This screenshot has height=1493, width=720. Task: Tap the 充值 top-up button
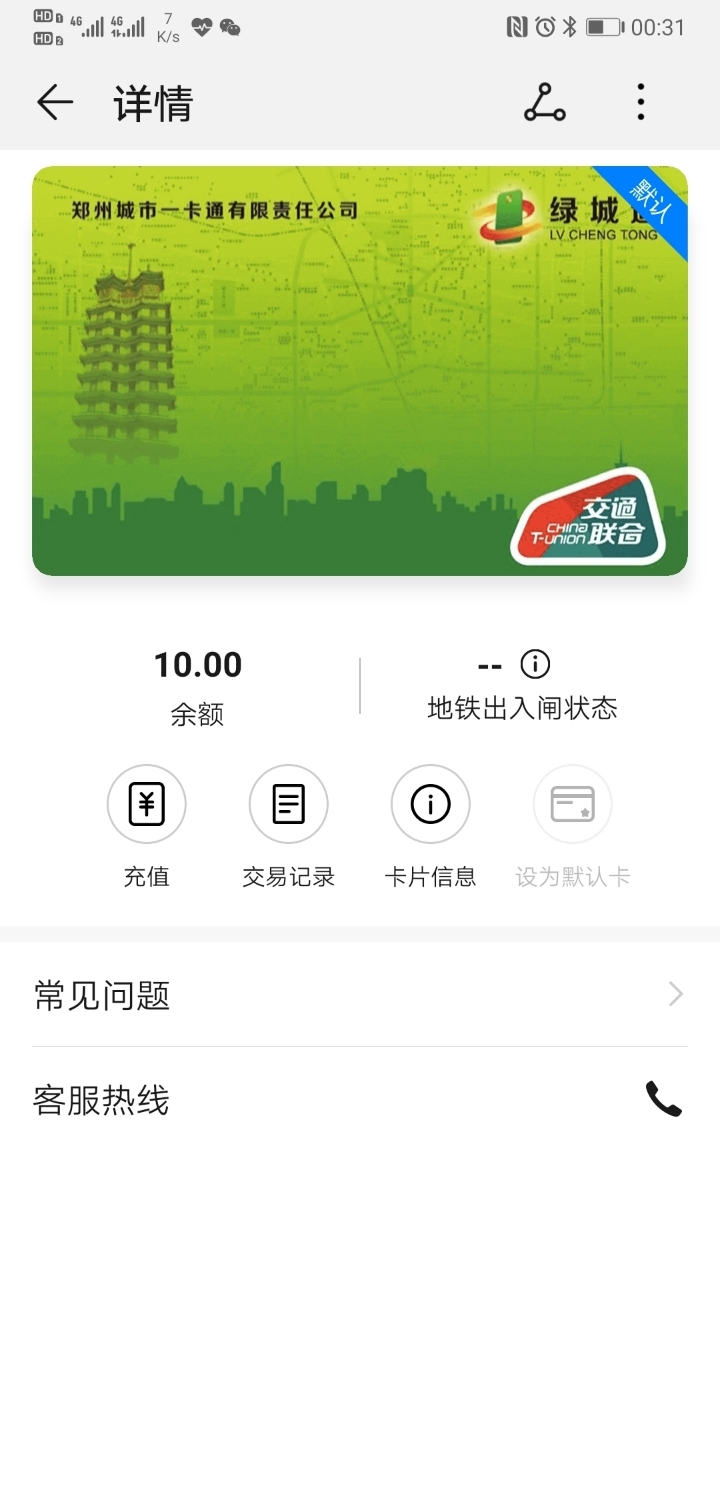point(147,805)
